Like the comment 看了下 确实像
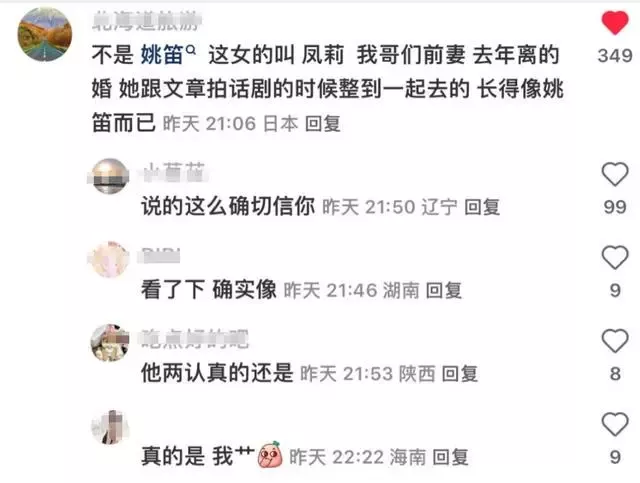 tap(614, 258)
